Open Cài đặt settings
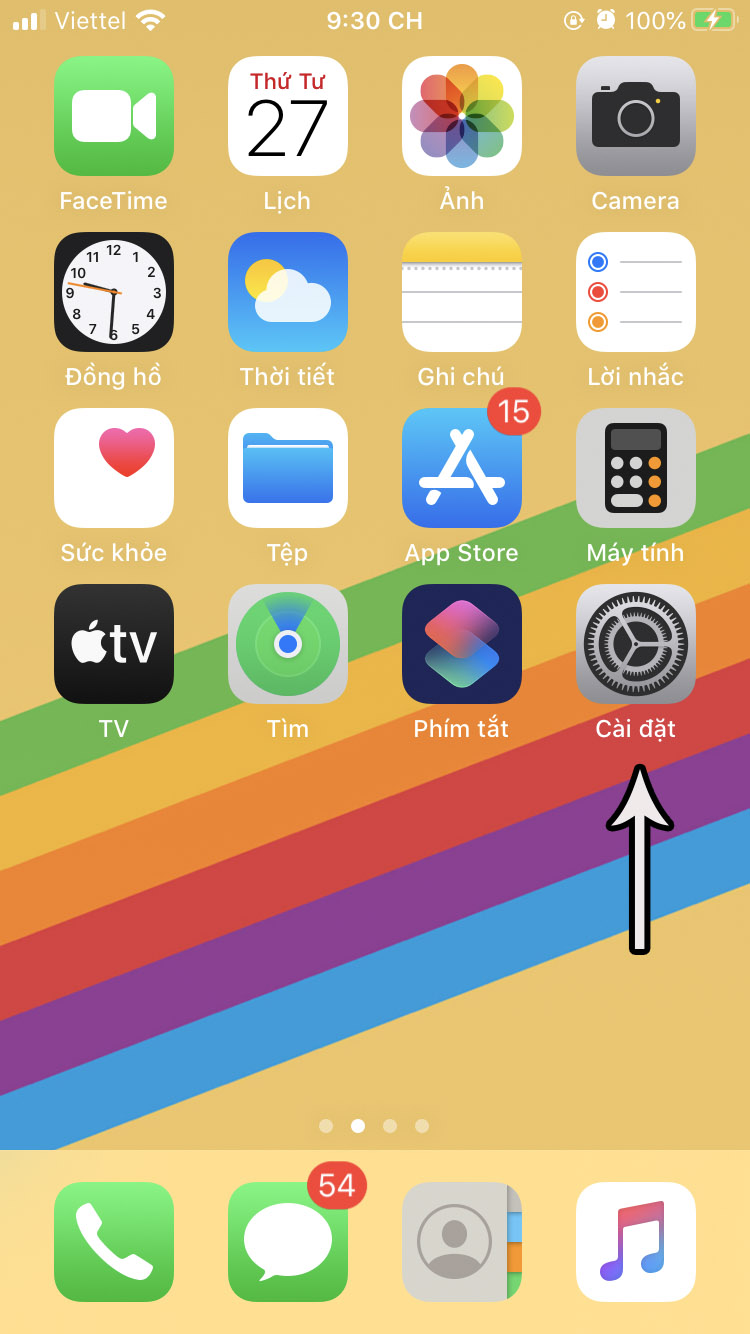This screenshot has width=750, height=1334. click(636, 644)
